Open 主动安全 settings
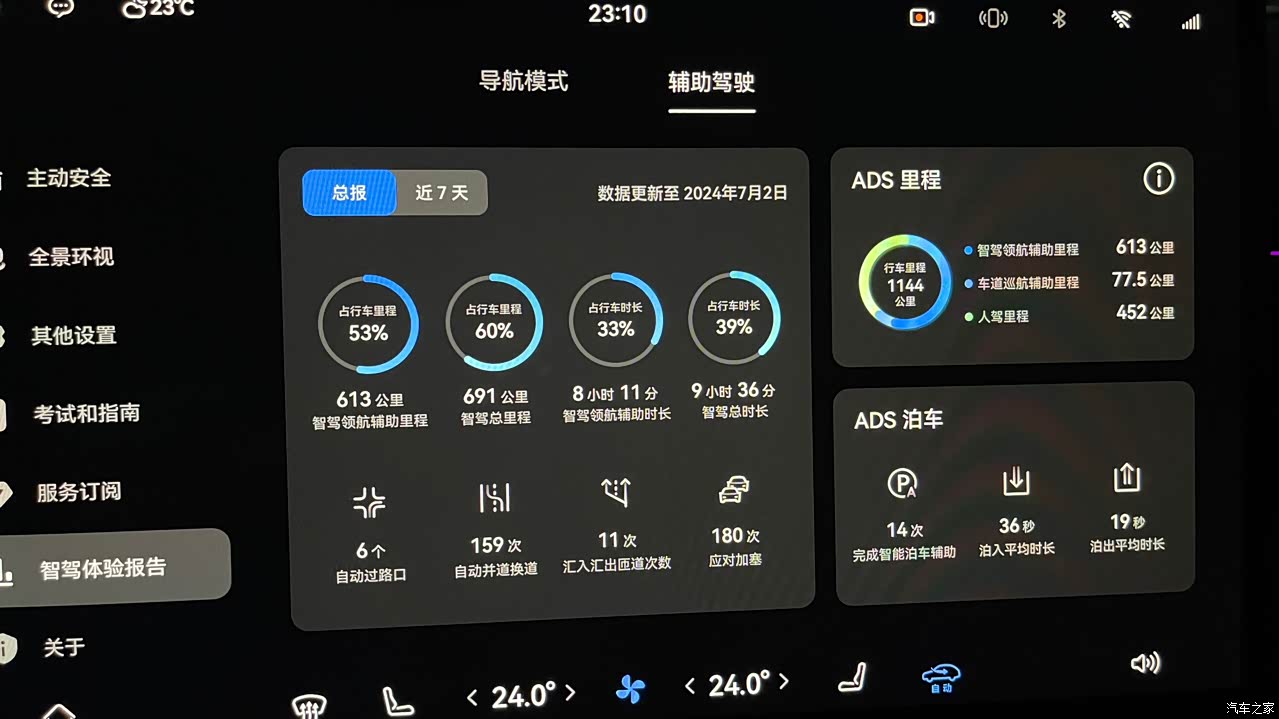The width and height of the screenshot is (1279, 719). tap(68, 179)
